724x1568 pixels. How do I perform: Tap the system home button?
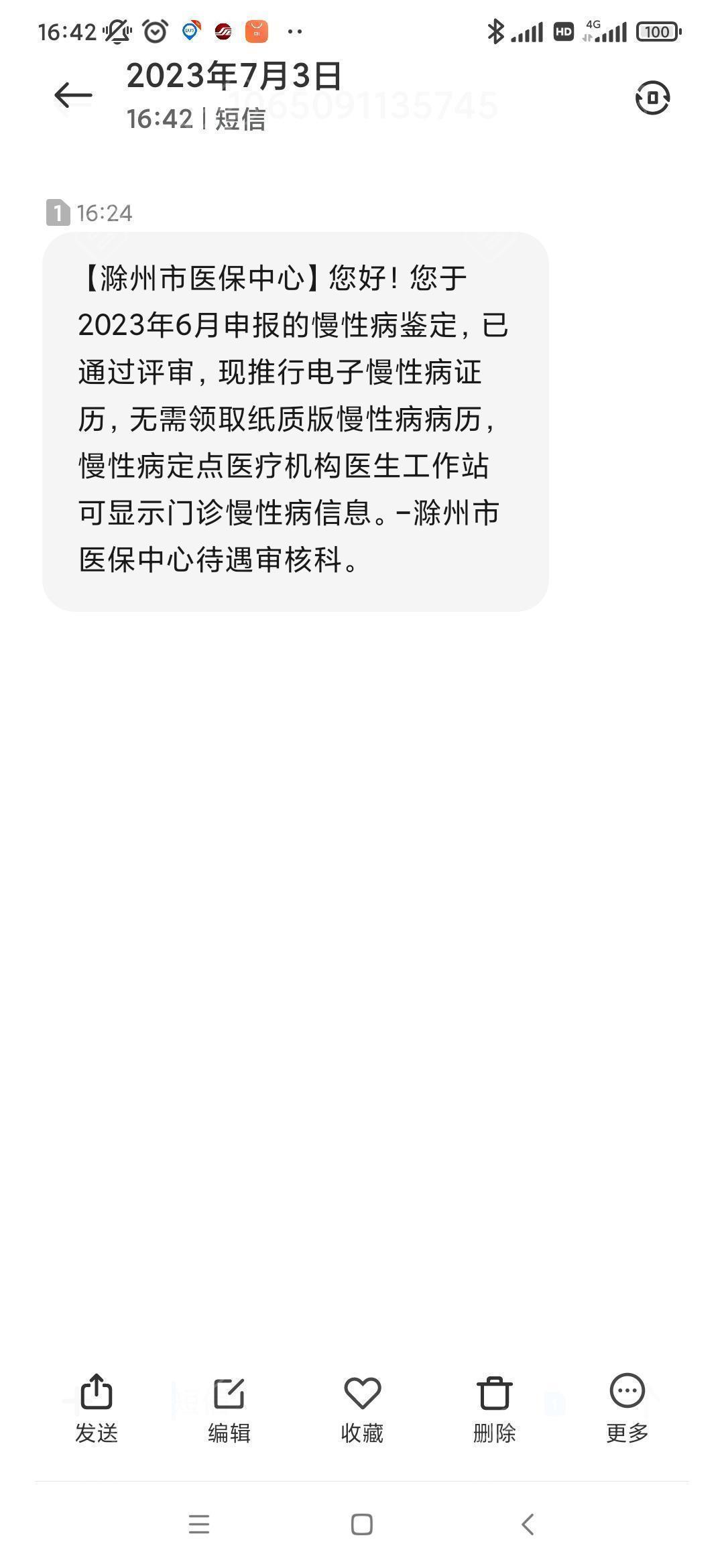(x=362, y=1524)
